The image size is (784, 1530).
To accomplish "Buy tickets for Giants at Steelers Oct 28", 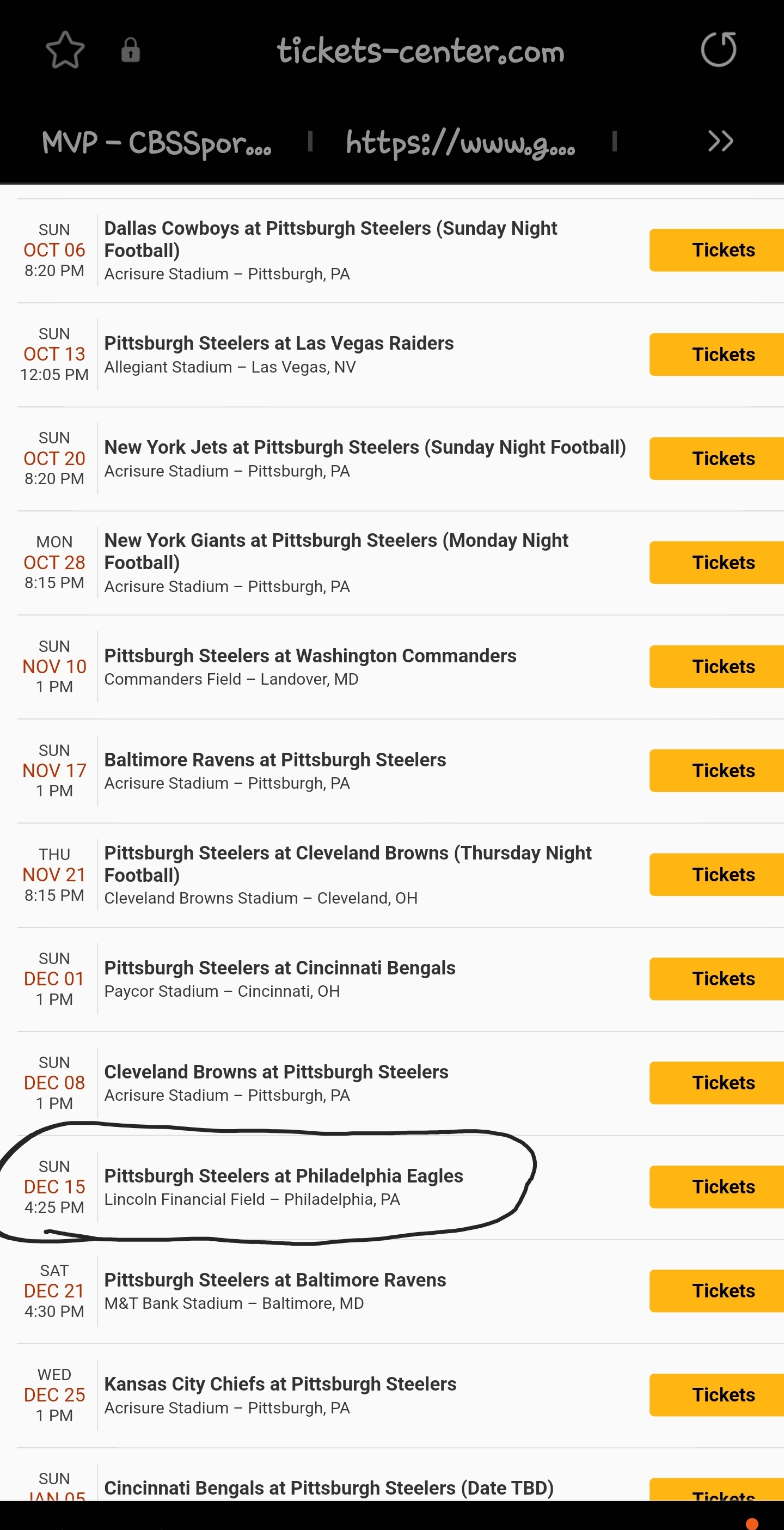I will [717, 563].
